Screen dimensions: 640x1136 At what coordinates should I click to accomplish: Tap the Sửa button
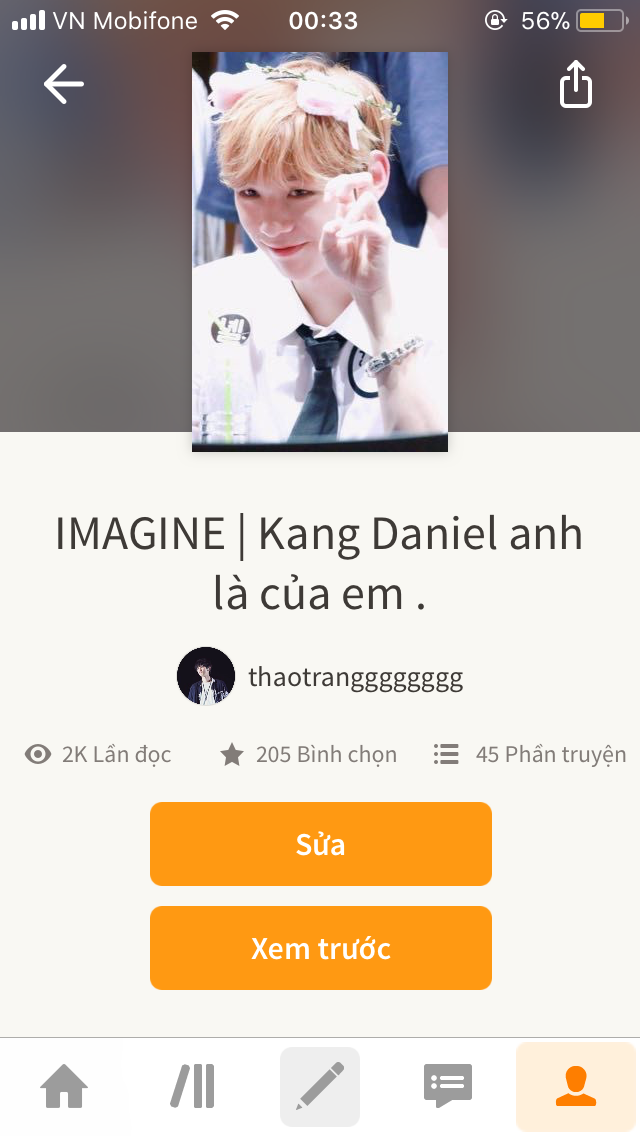pyautogui.click(x=320, y=844)
